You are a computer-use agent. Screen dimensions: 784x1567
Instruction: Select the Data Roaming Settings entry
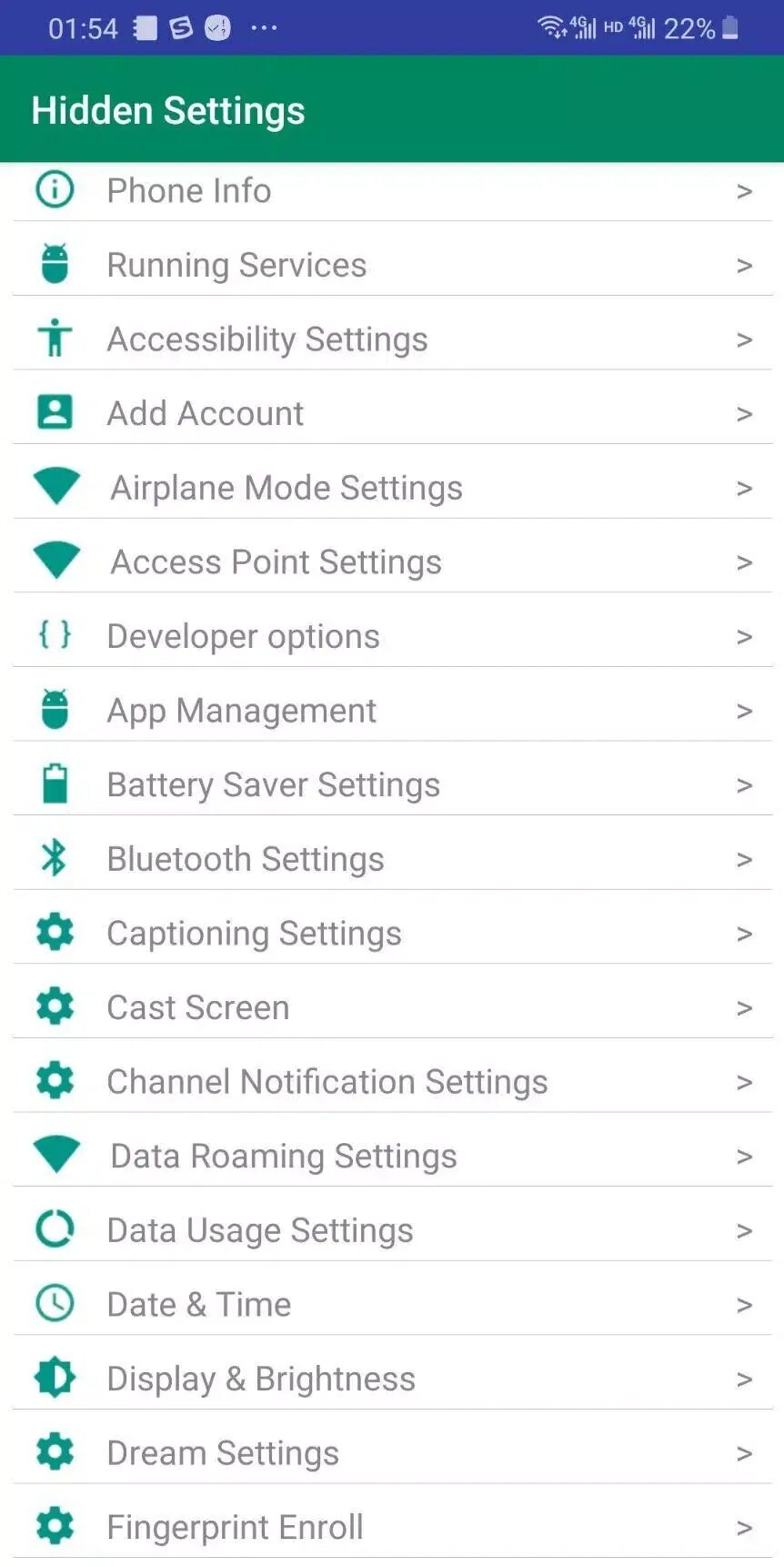[x=391, y=1155]
